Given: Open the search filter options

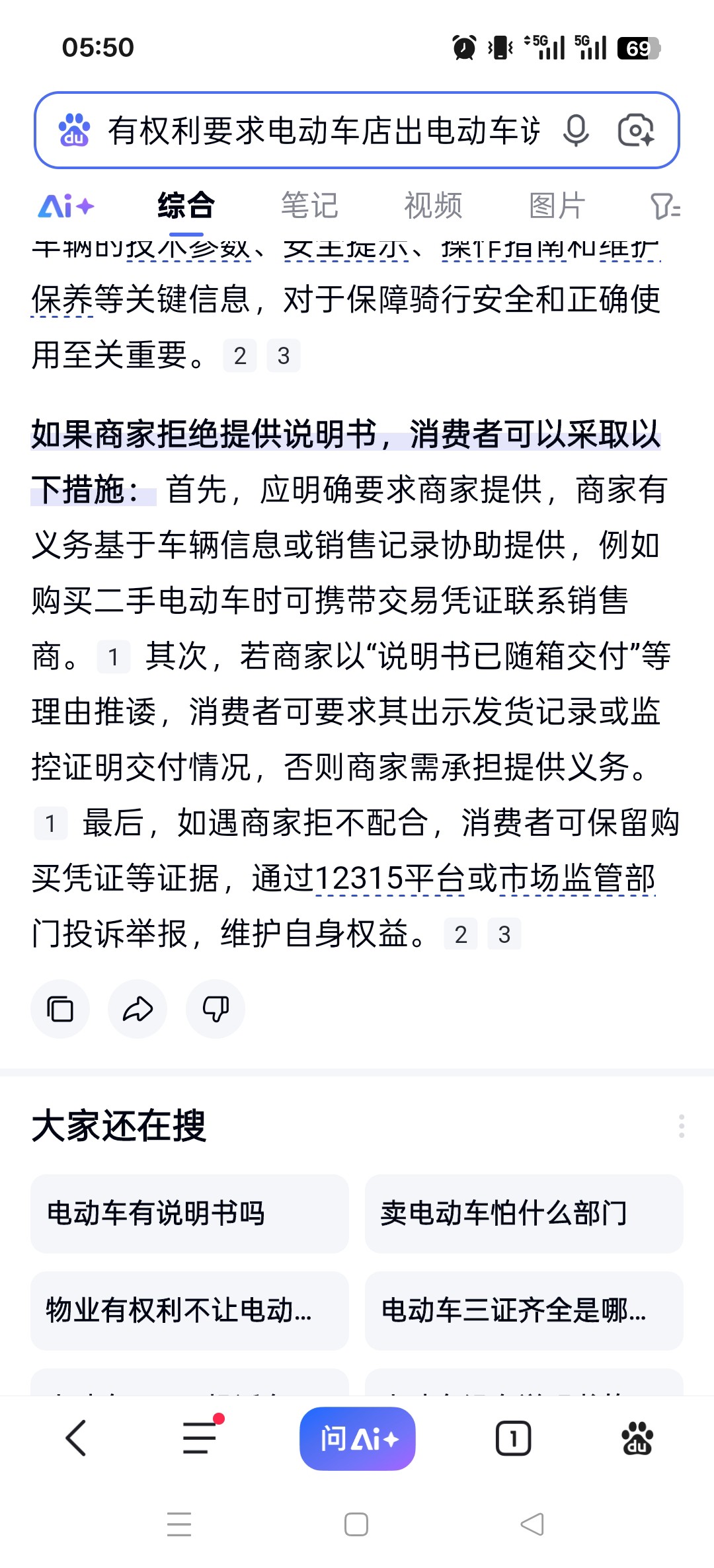Looking at the screenshot, I should pyautogui.click(x=664, y=206).
